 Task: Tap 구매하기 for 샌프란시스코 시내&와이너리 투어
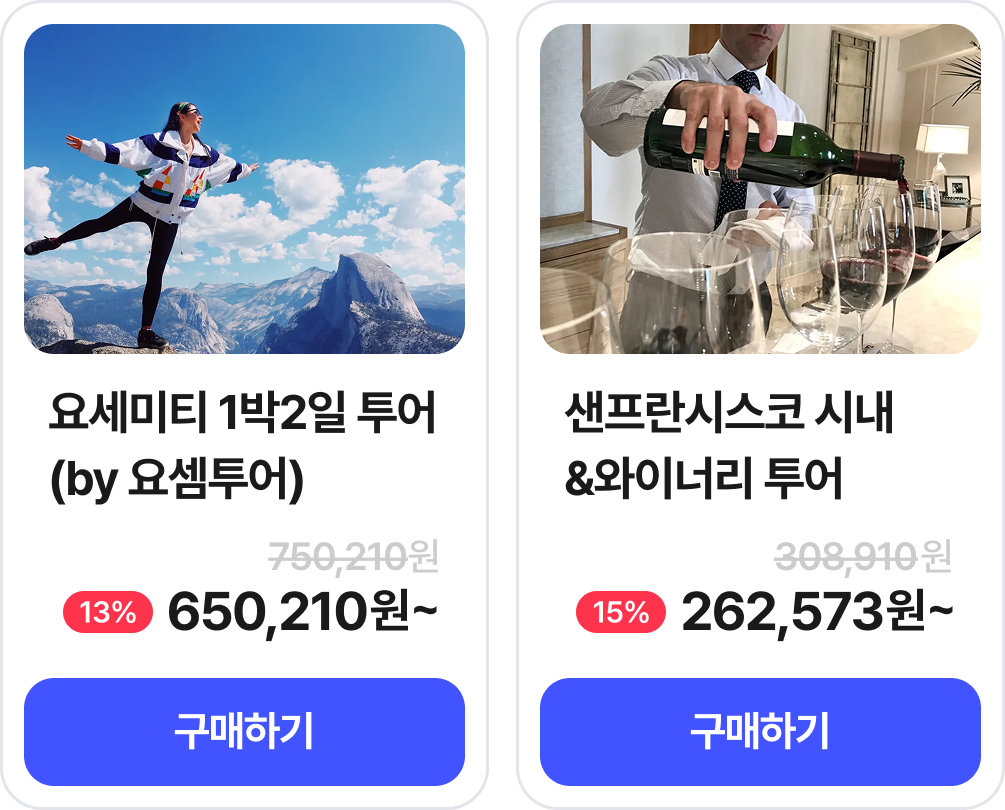pos(760,732)
